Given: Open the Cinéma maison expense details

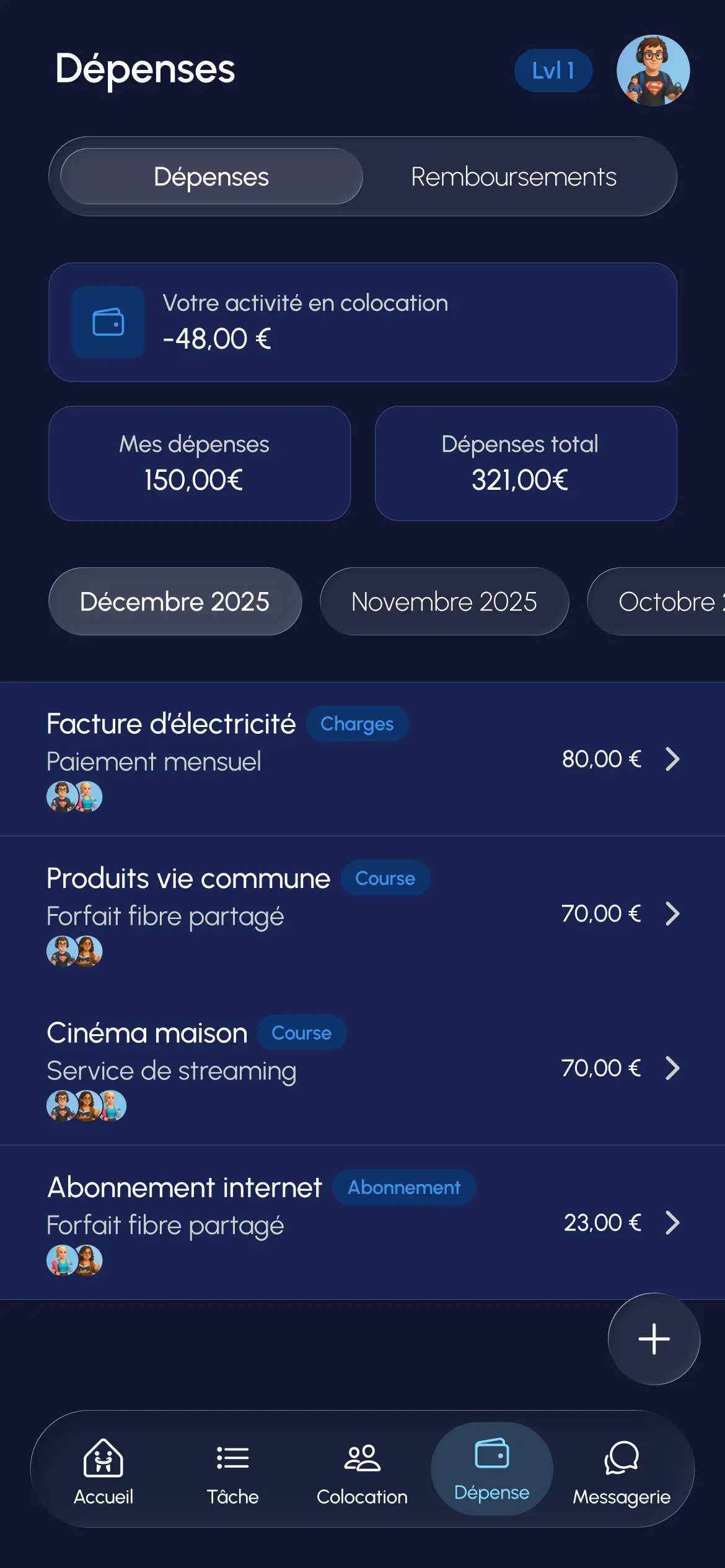Looking at the screenshot, I should coord(362,1068).
